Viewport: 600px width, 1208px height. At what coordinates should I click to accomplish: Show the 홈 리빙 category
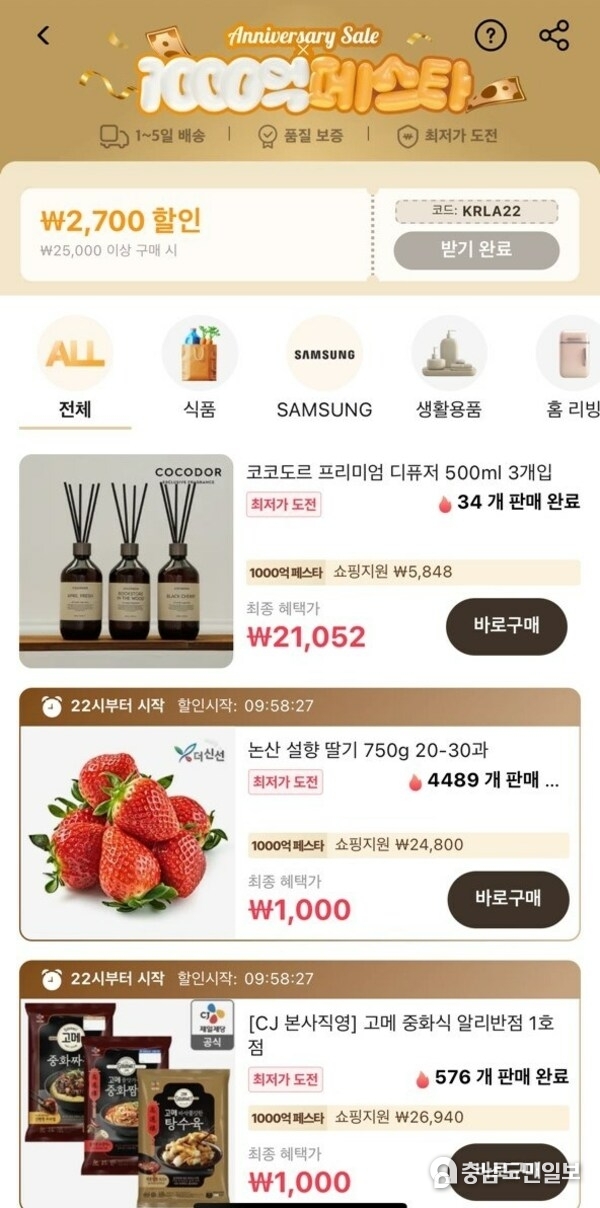[570, 368]
